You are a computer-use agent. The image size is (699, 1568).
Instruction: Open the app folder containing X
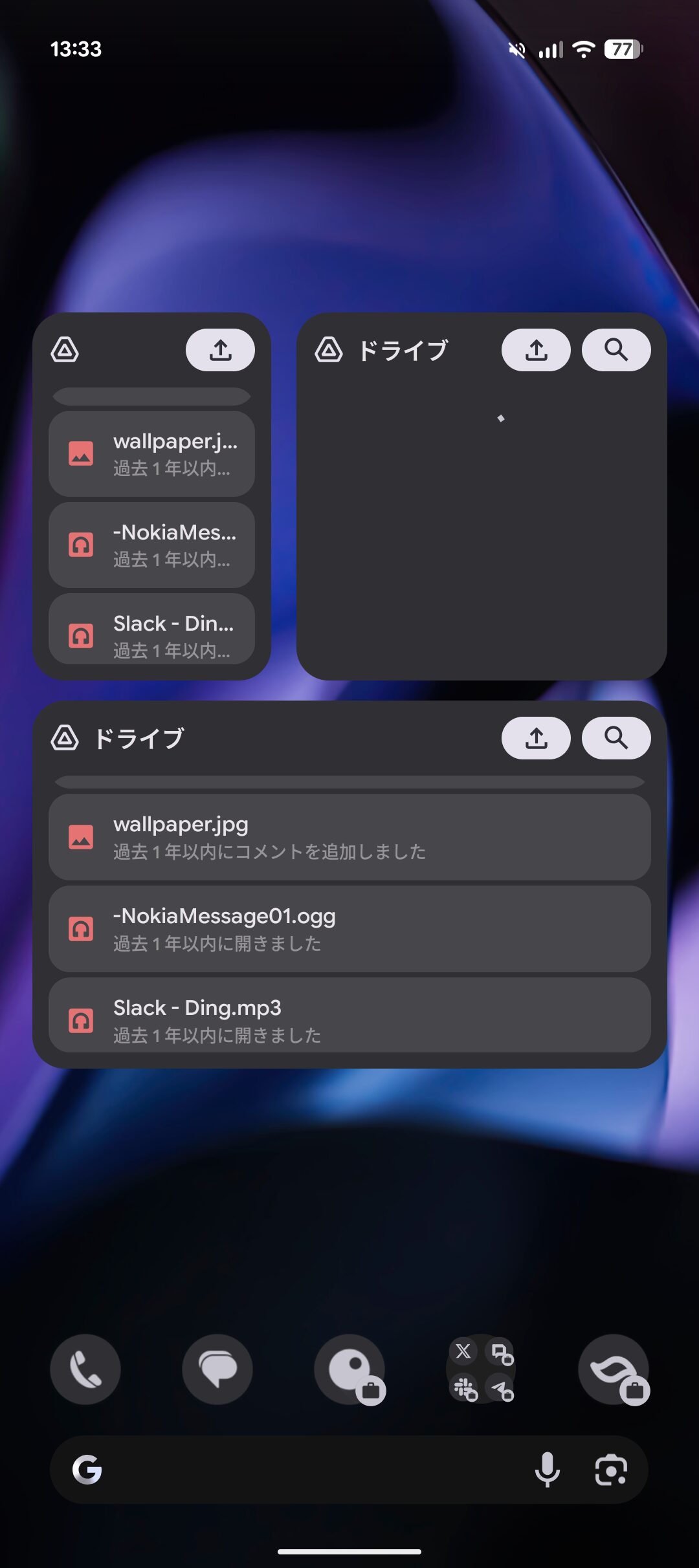pyautogui.click(x=482, y=1369)
